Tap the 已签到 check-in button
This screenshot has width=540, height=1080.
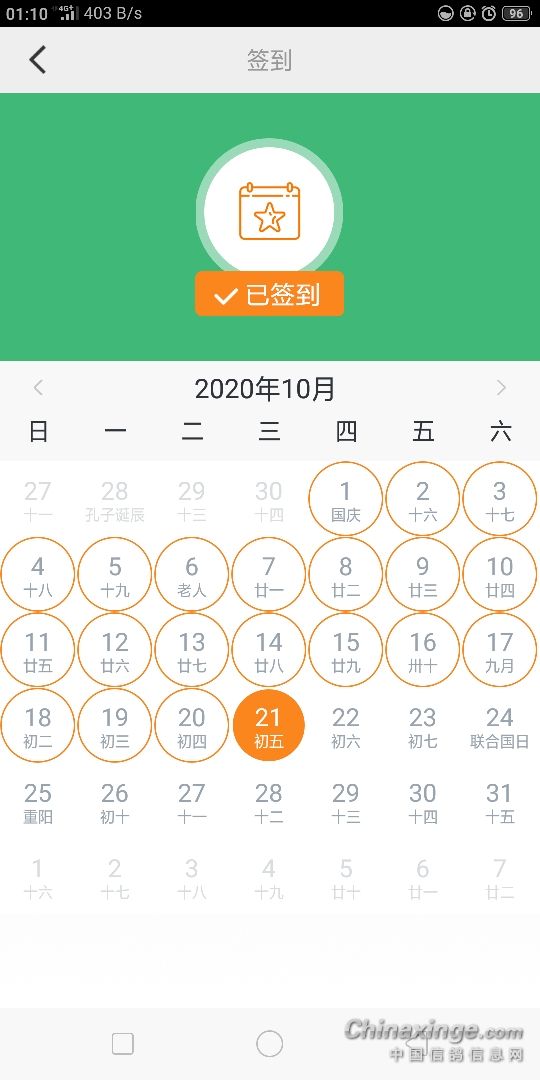coord(269,294)
